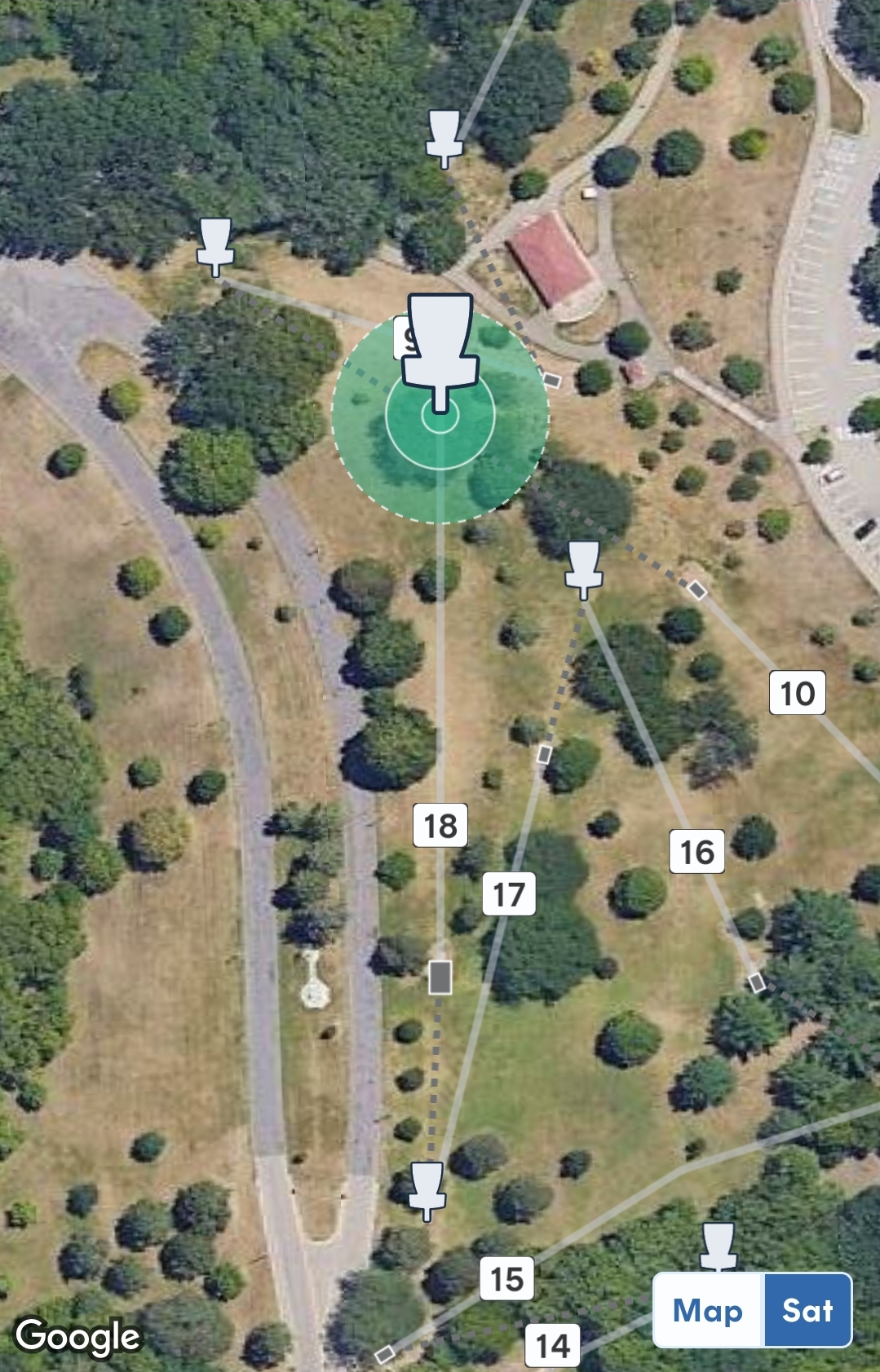880x1372 pixels.
Task: Switch to the Map view
Action: point(708,1310)
